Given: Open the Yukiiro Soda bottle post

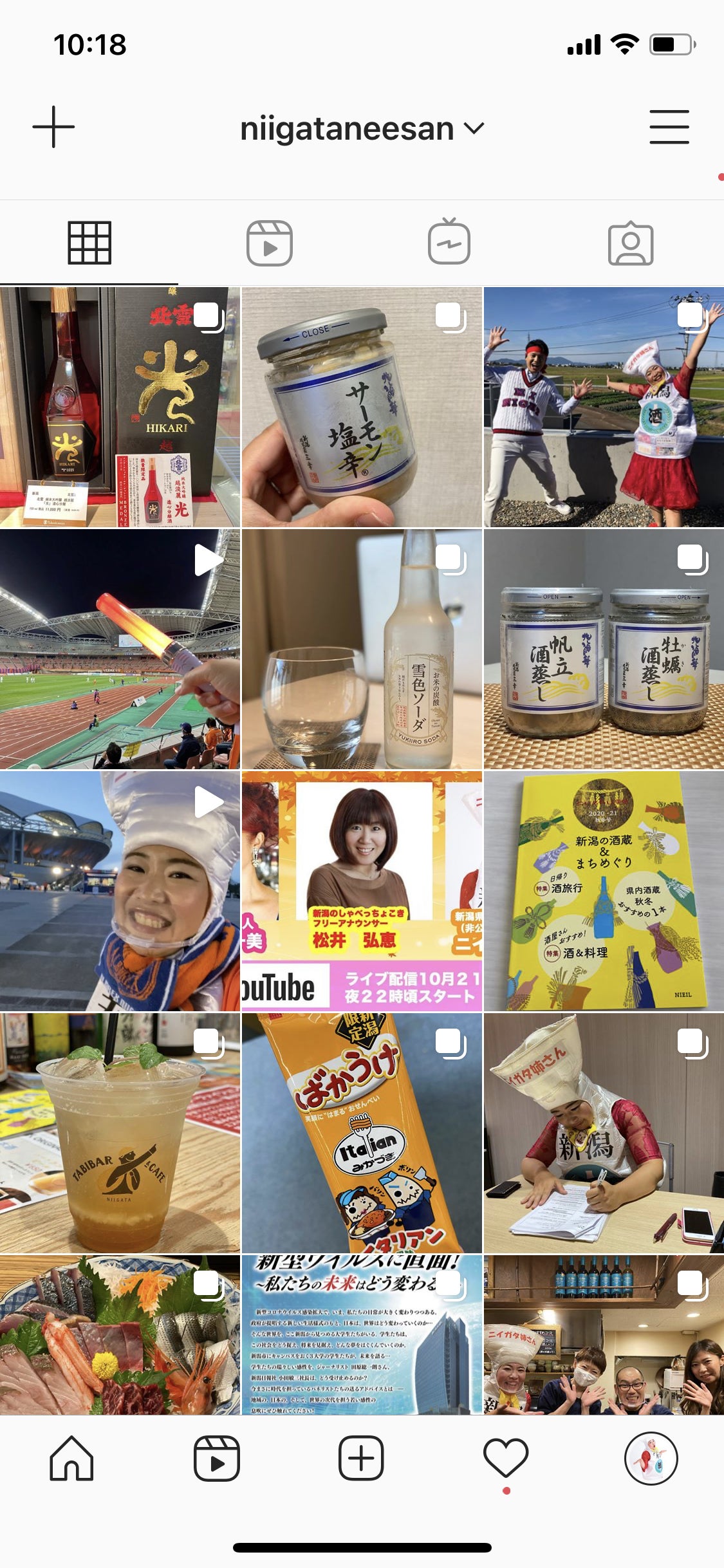Looking at the screenshot, I should coord(362,649).
